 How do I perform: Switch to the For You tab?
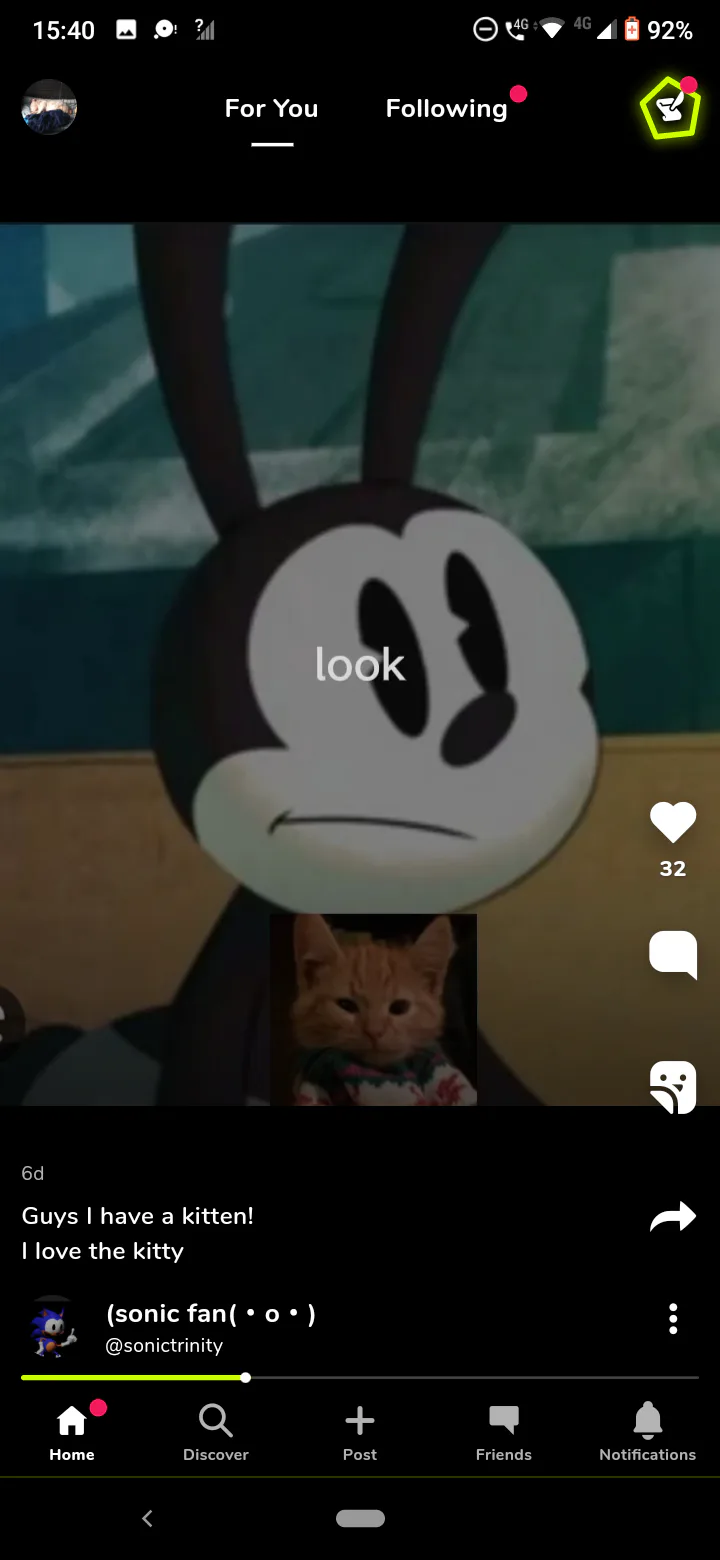(271, 109)
